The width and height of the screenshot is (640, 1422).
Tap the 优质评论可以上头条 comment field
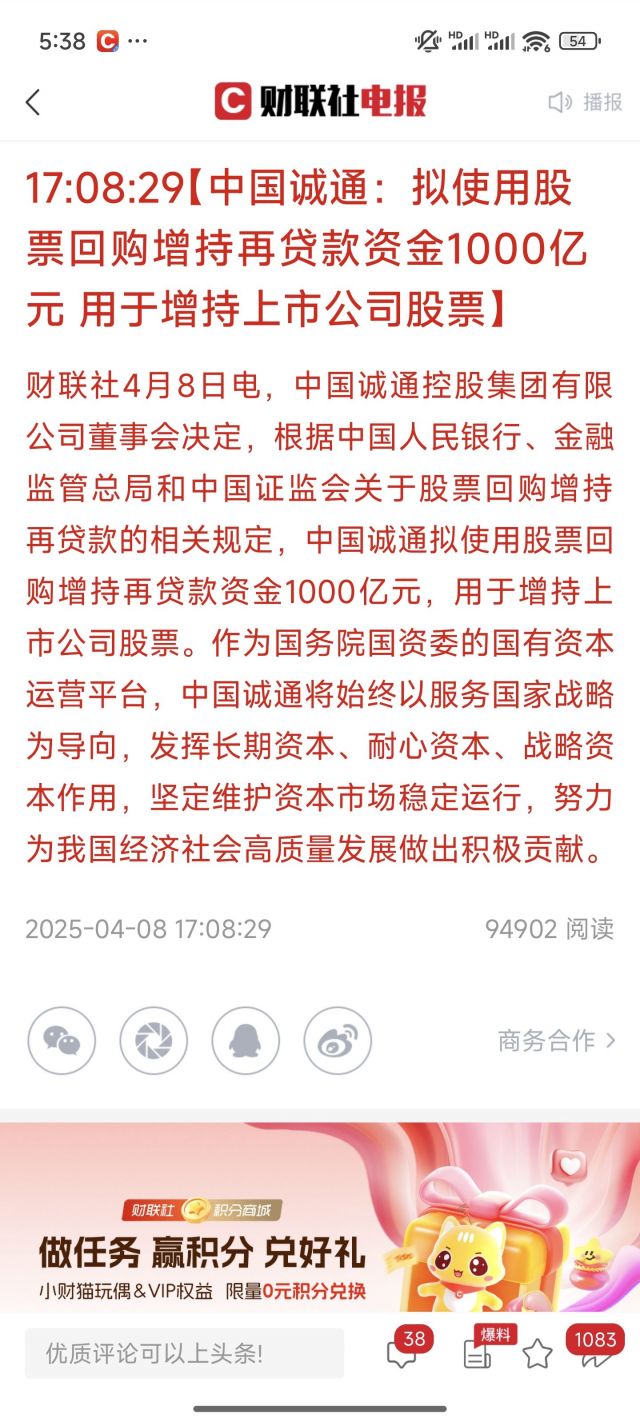tap(184, 1354)
